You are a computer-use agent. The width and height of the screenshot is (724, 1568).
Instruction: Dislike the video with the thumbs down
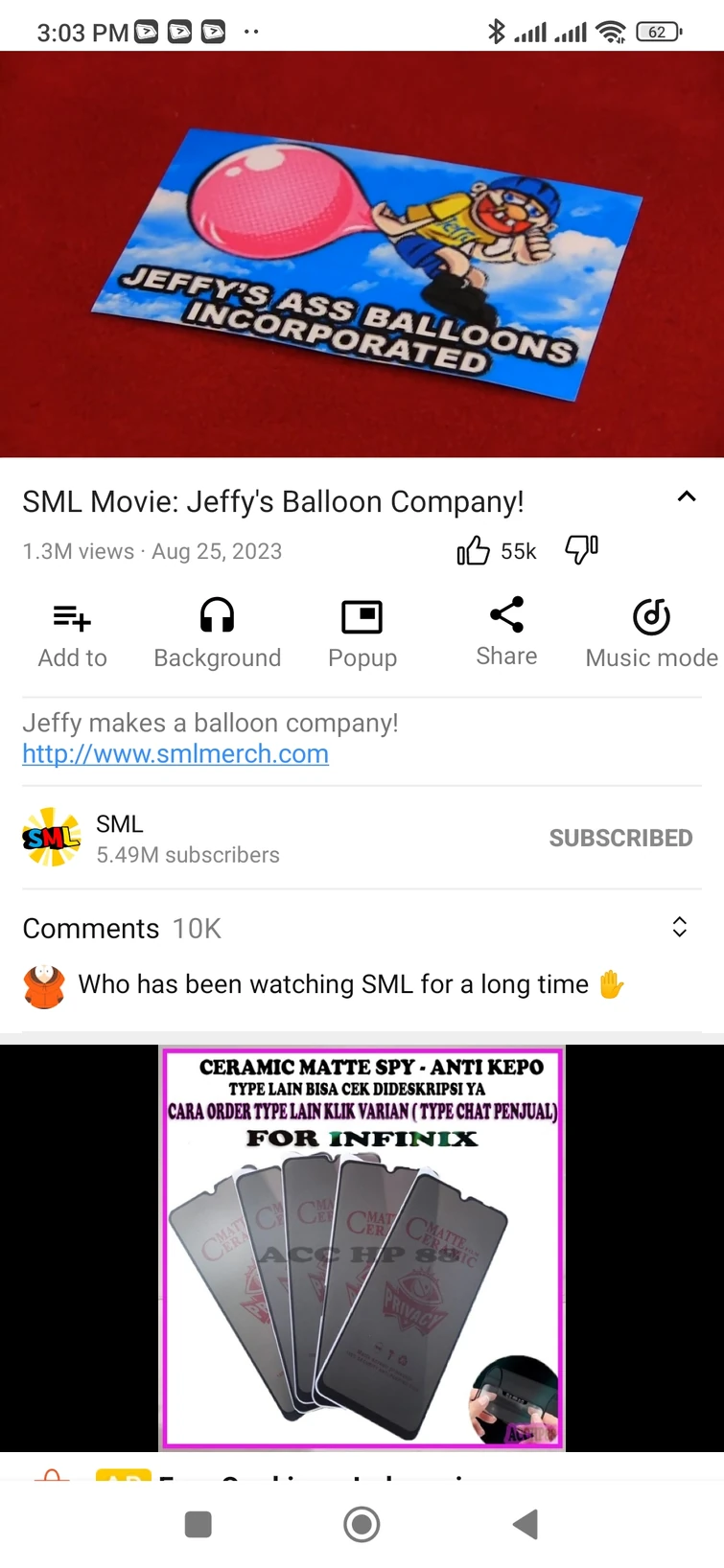click(x=581, y=550)
